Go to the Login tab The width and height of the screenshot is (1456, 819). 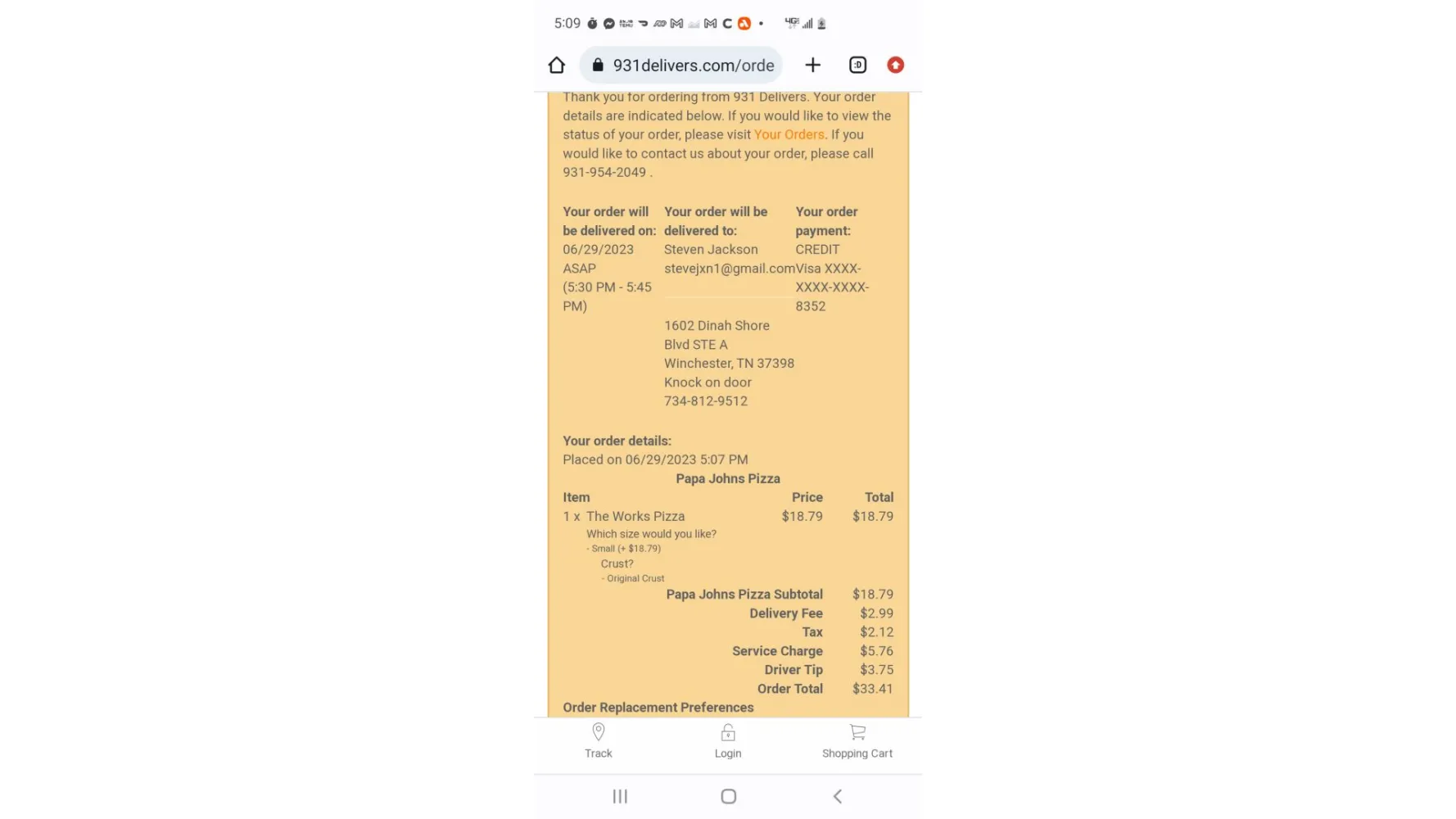(x=727, y=740)
